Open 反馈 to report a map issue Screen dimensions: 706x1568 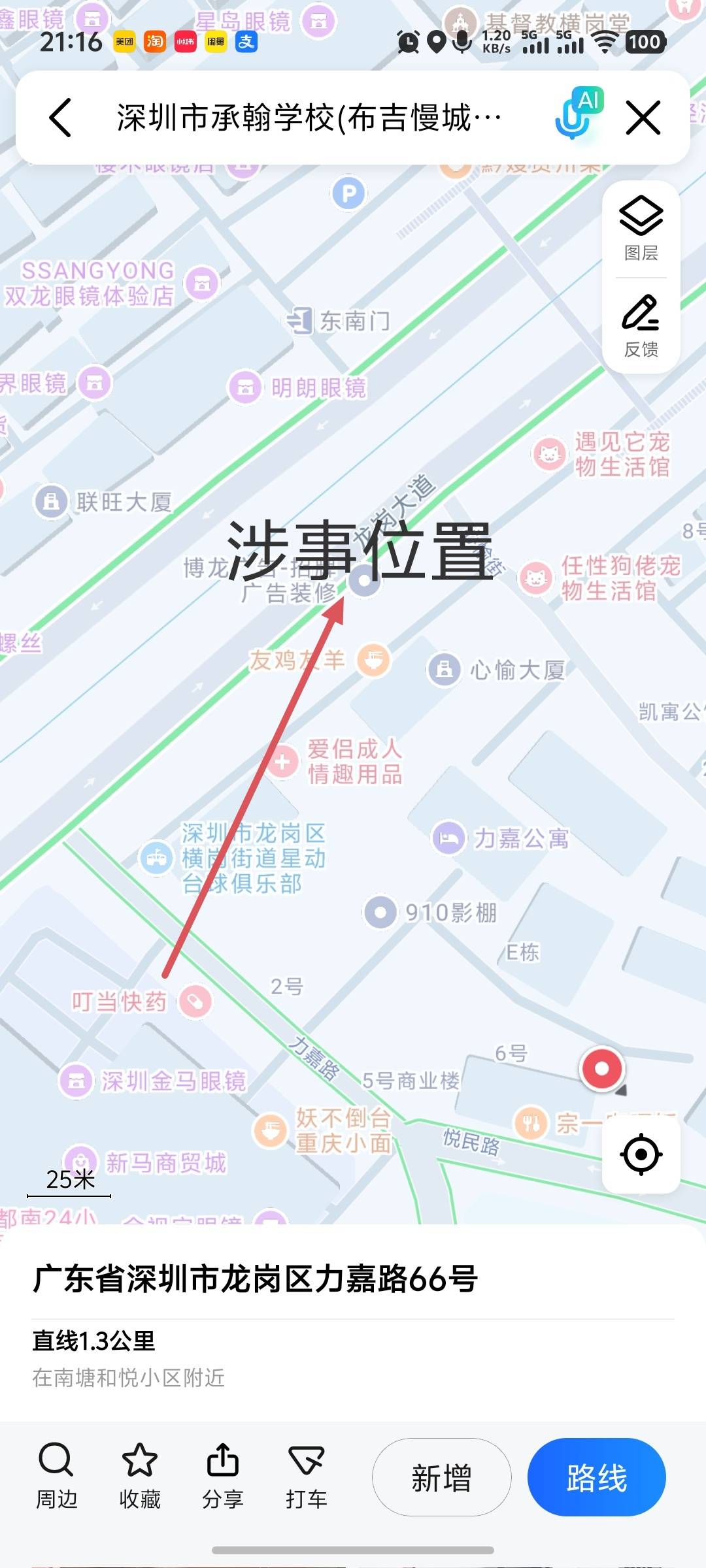pyautogui.click(x=641, y=326)
